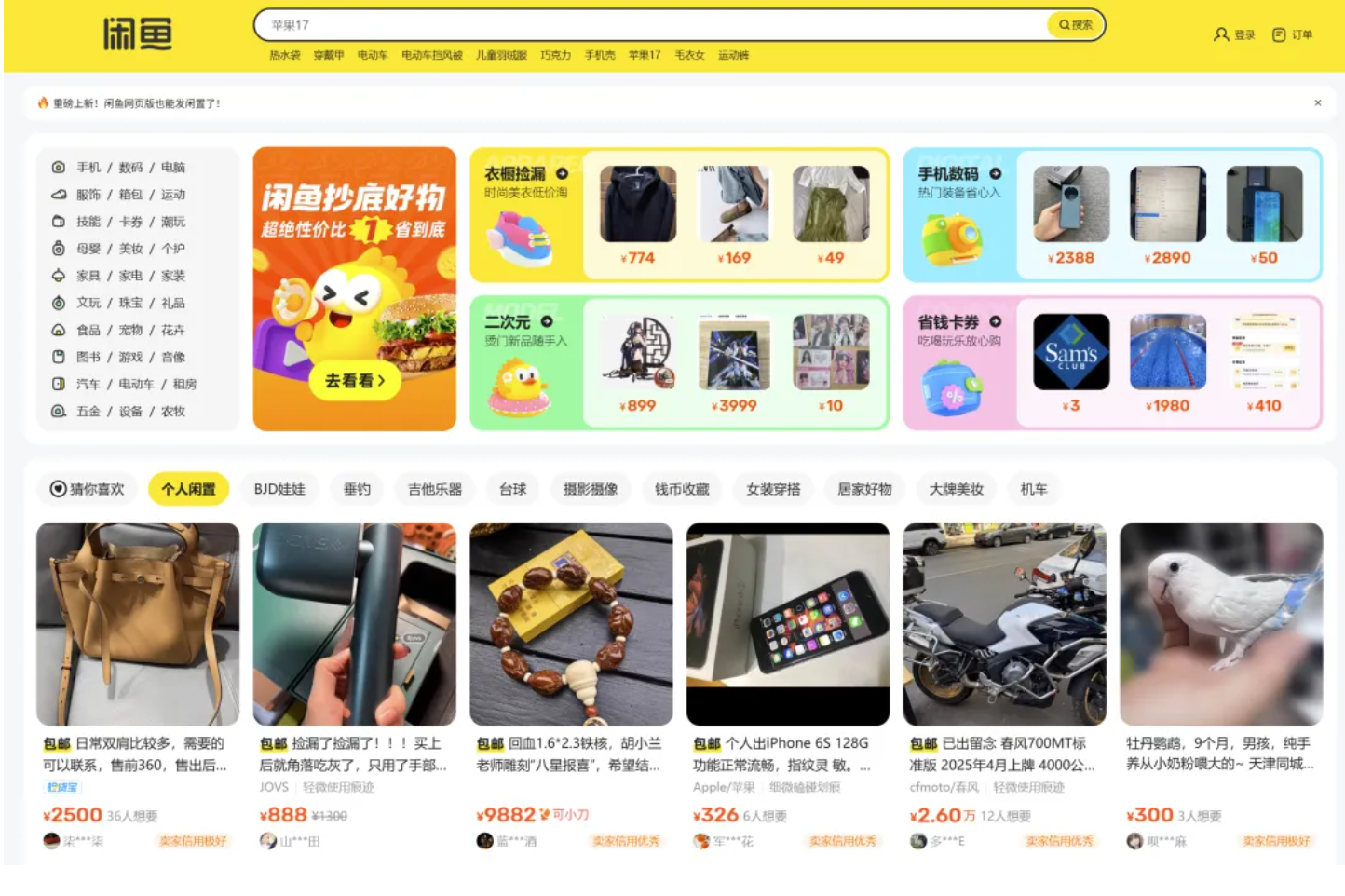
Task: Open 手机 / 数码 / 电脑 category
Action: coord(130,168)
